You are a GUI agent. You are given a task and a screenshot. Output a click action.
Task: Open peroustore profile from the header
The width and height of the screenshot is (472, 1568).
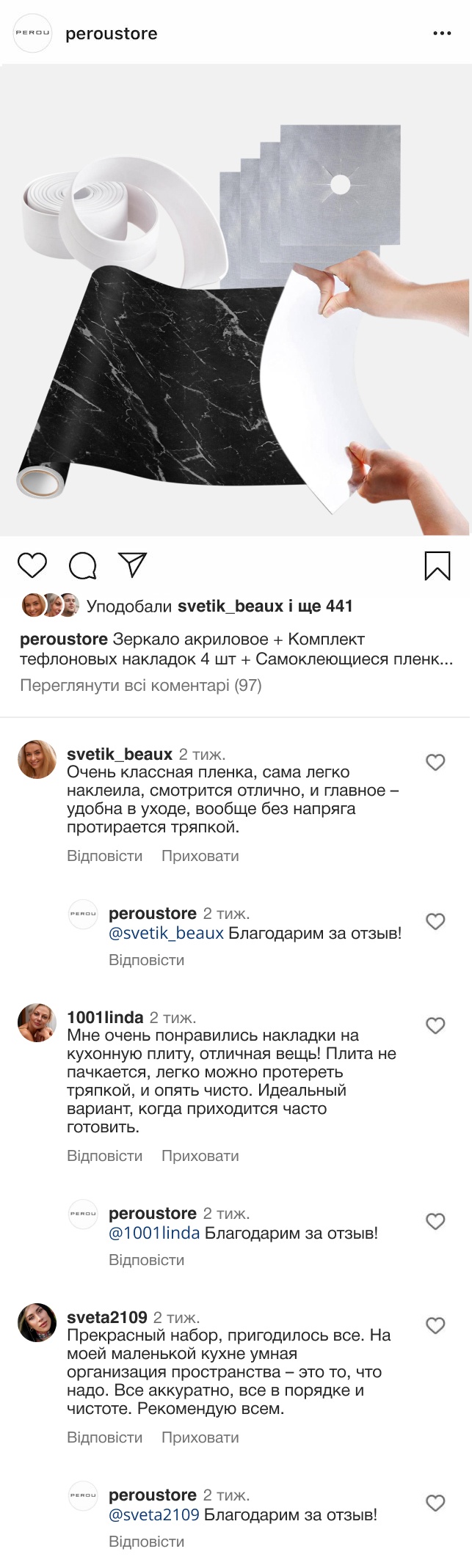[111, 34]
